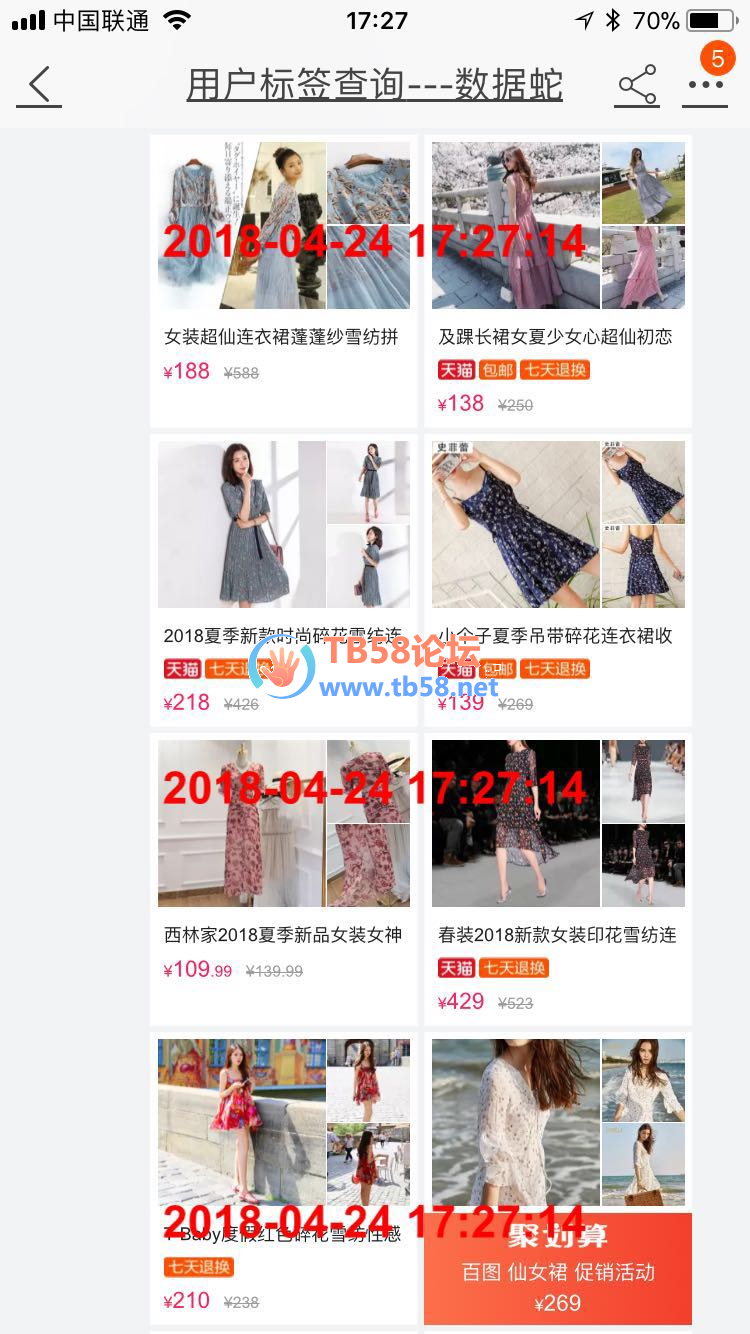Image resolution: width=750 pixels, height=1334 pixels.
Task: Select the ¥429 春装2018新款印花雪纺 dress
Action: click(558, 878)
